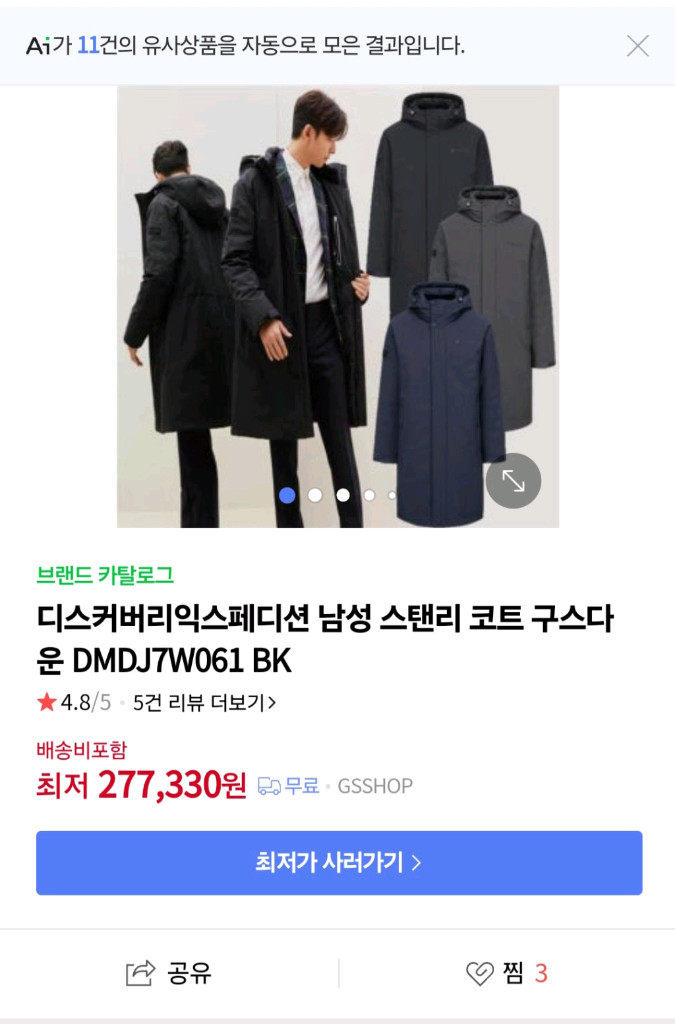Dismiss the AI similar products banner
The image size is (675, 1024).
pyautogui.click(x=637, y=46)
